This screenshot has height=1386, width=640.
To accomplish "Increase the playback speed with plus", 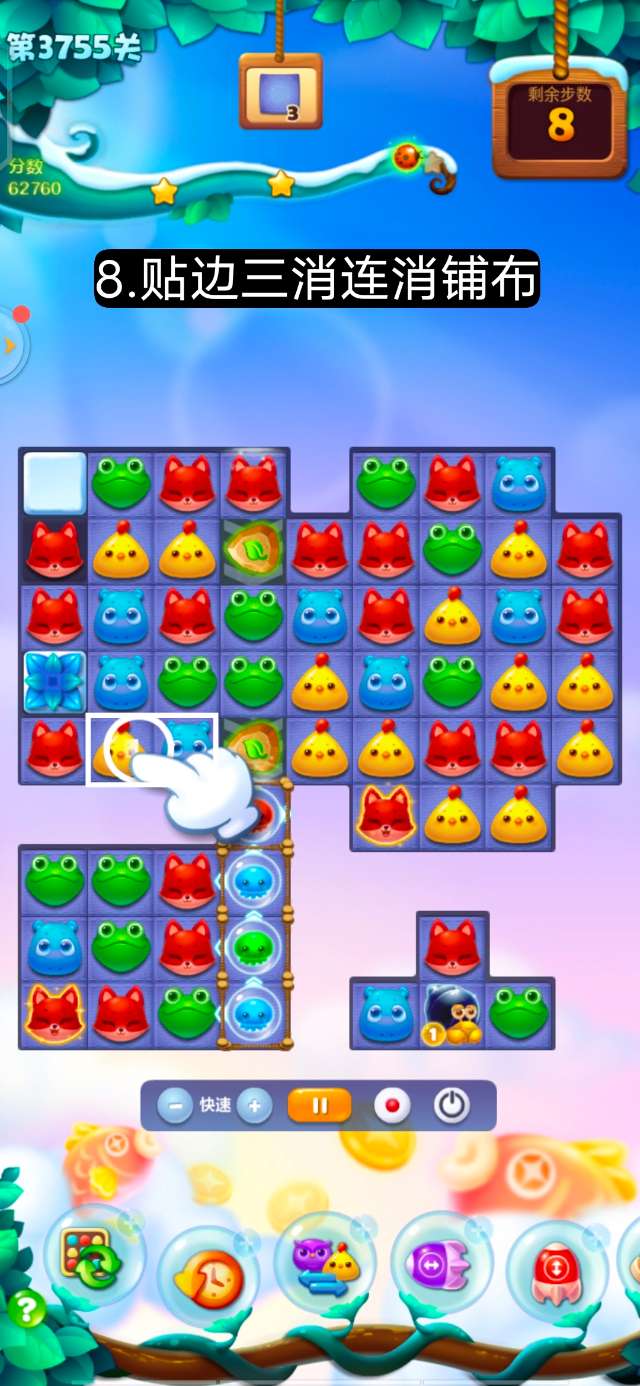I will (x=255, y=1106).
